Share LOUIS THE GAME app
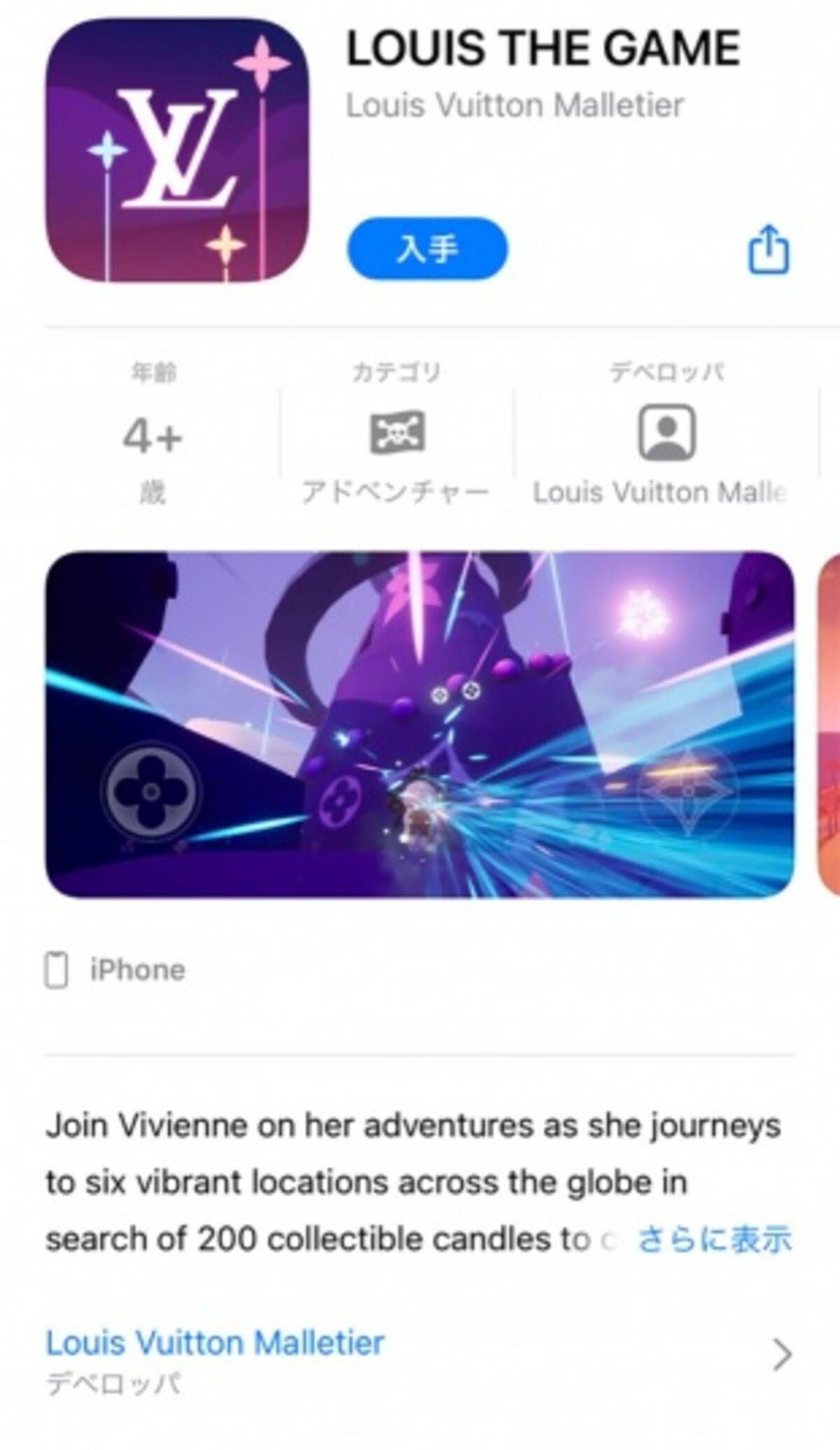840x1450 pixels. [x=769, y=249]
